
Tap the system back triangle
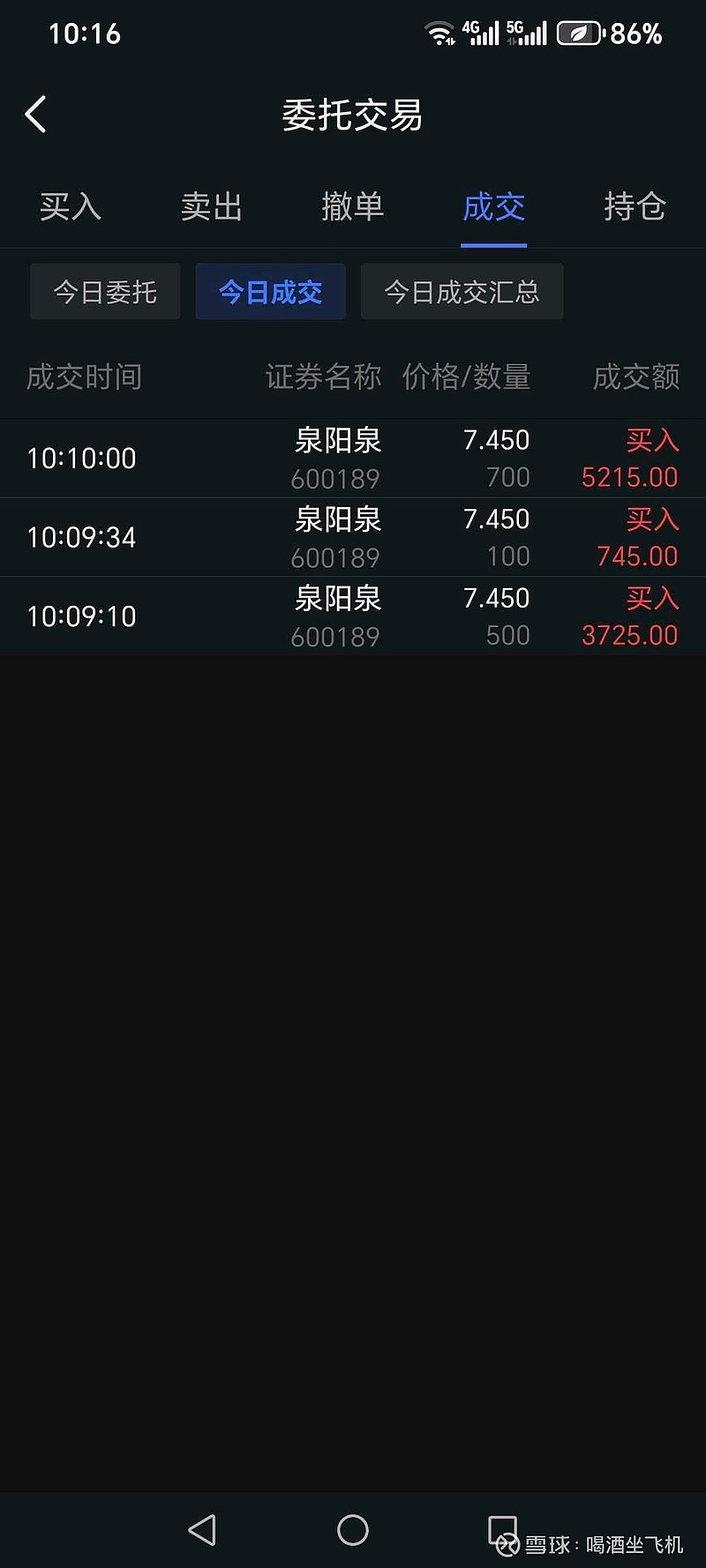203,1530
